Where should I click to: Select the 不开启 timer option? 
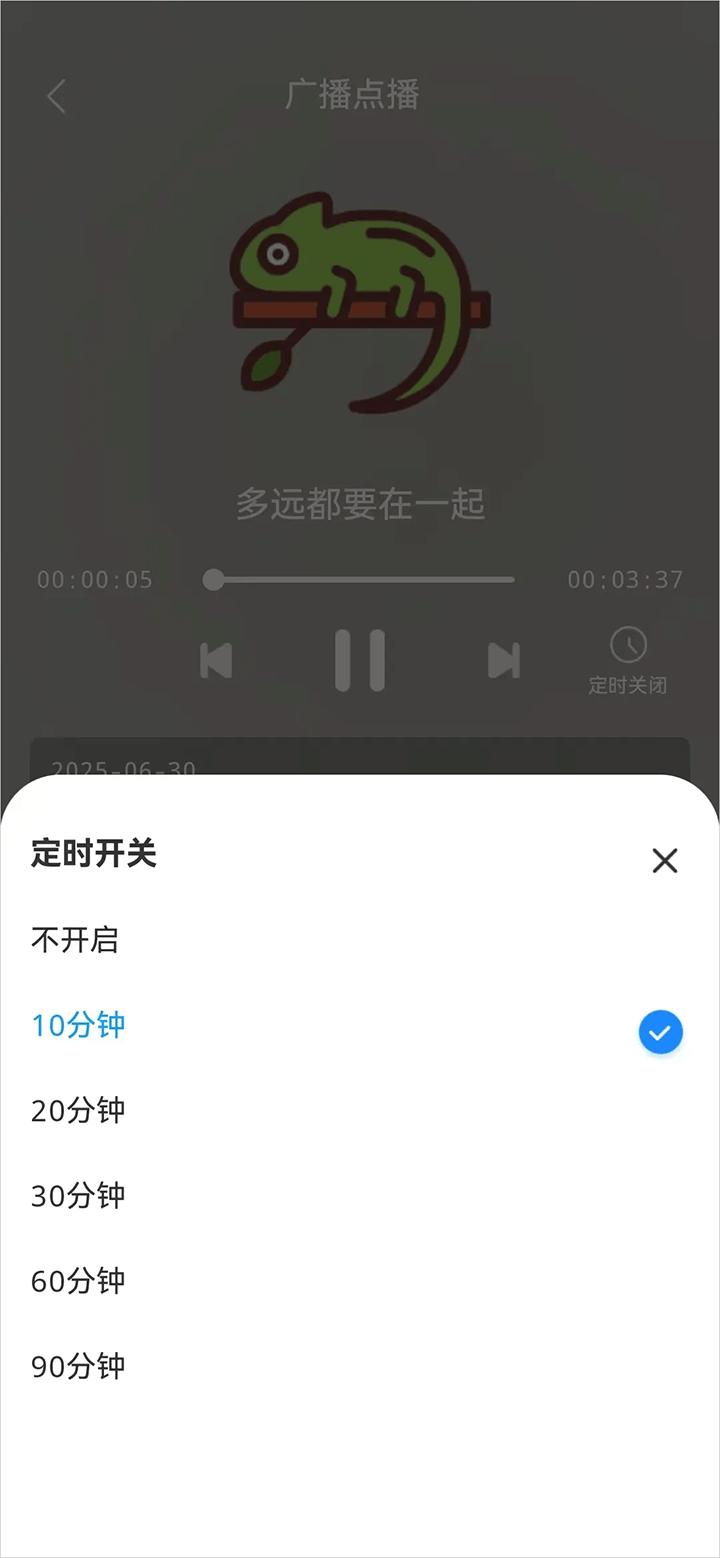pyautogui.click(x=75, y=940)
